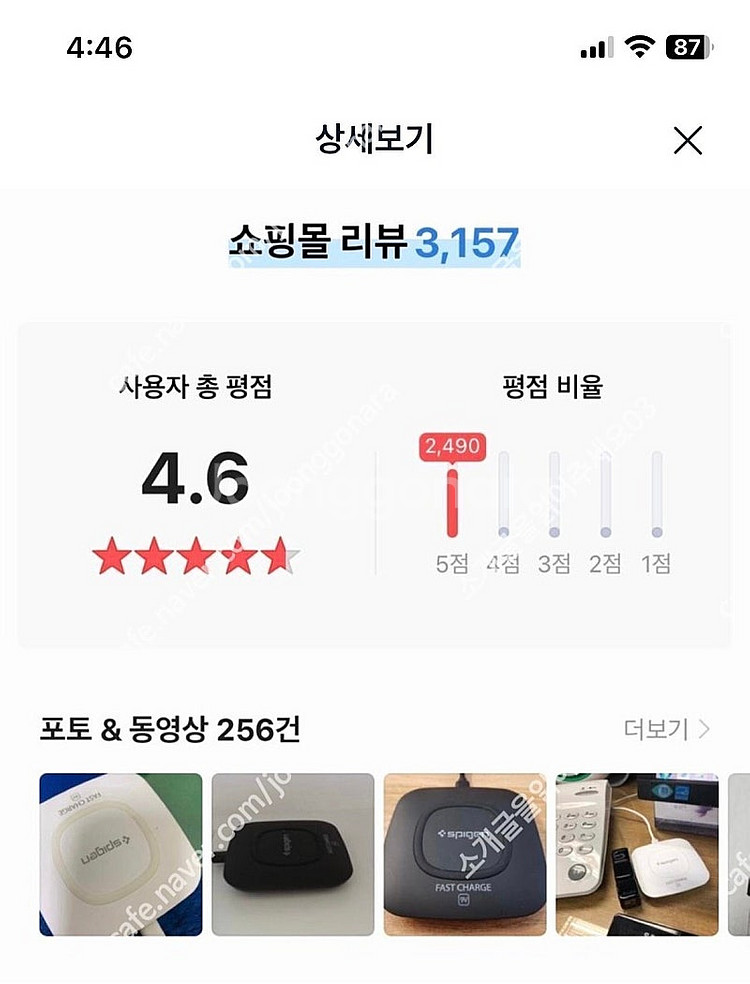View the photo of the black charger on gray surface
Viewport: 750px width, 984px height.
293,854
